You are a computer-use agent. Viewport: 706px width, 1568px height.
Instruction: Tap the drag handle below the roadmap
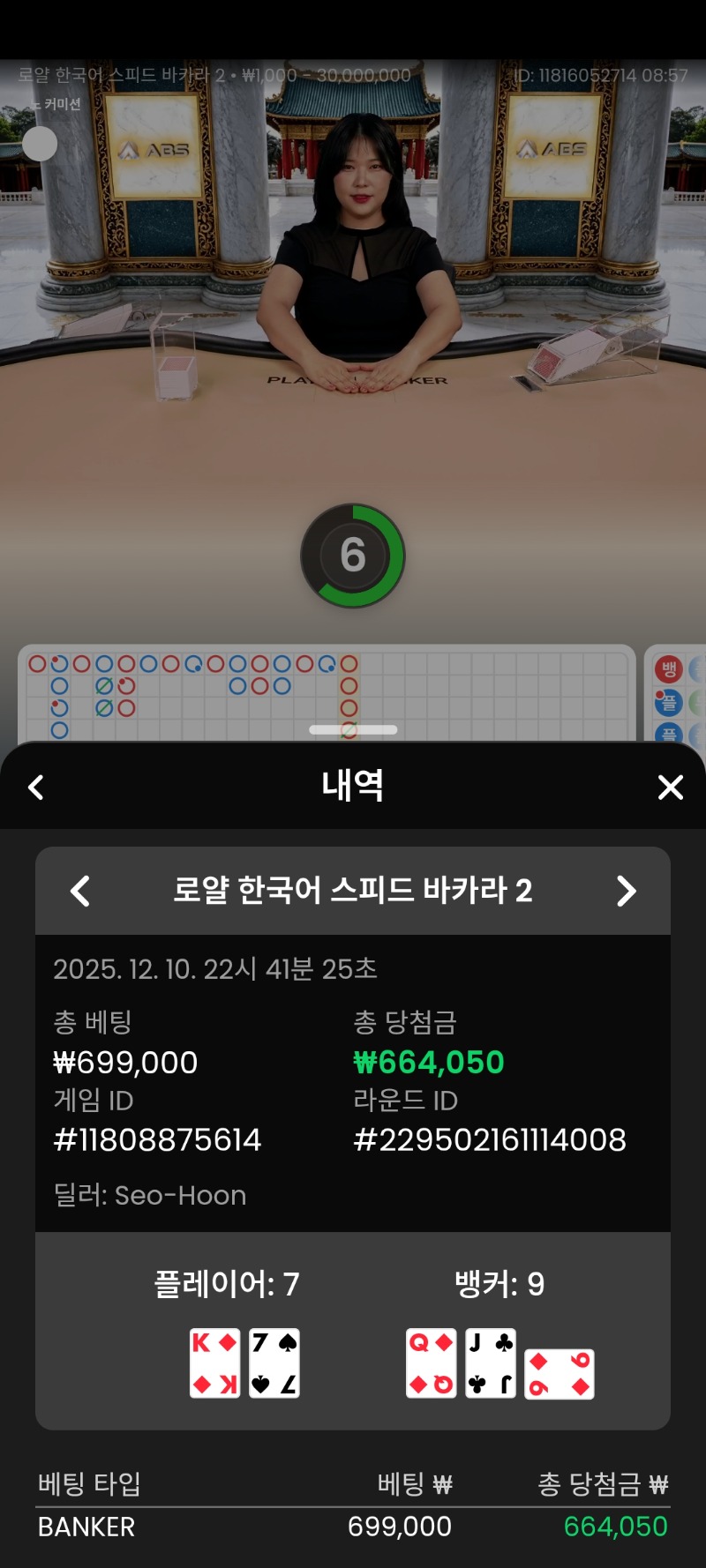point(353,729)
